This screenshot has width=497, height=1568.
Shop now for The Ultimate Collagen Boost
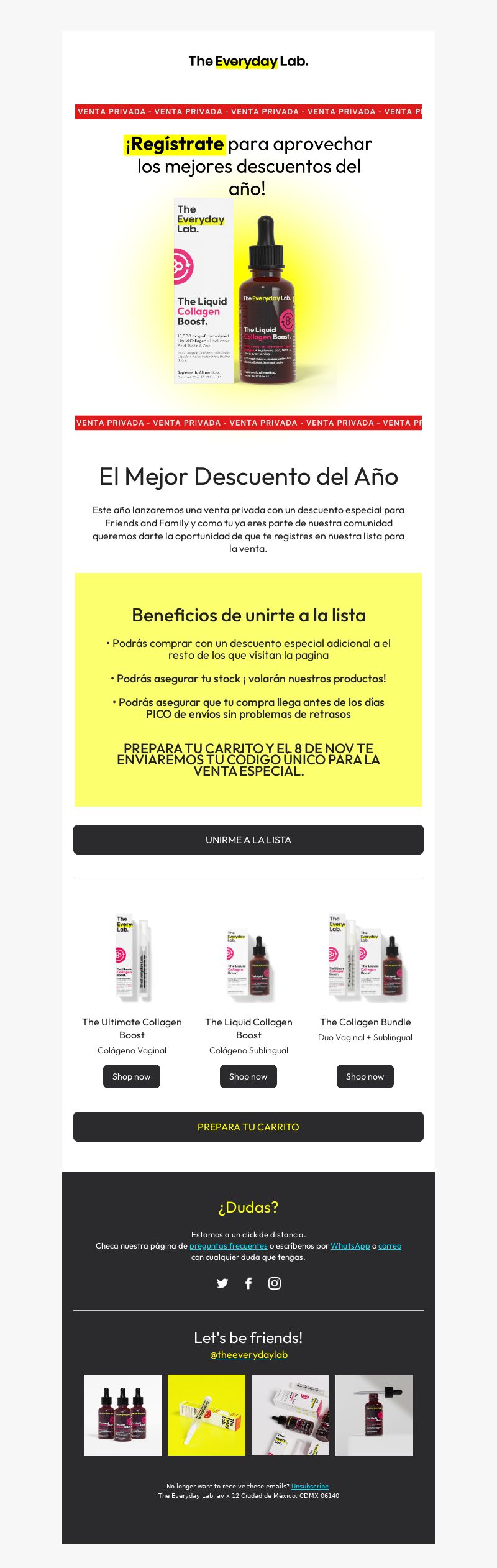(132, 1076)
